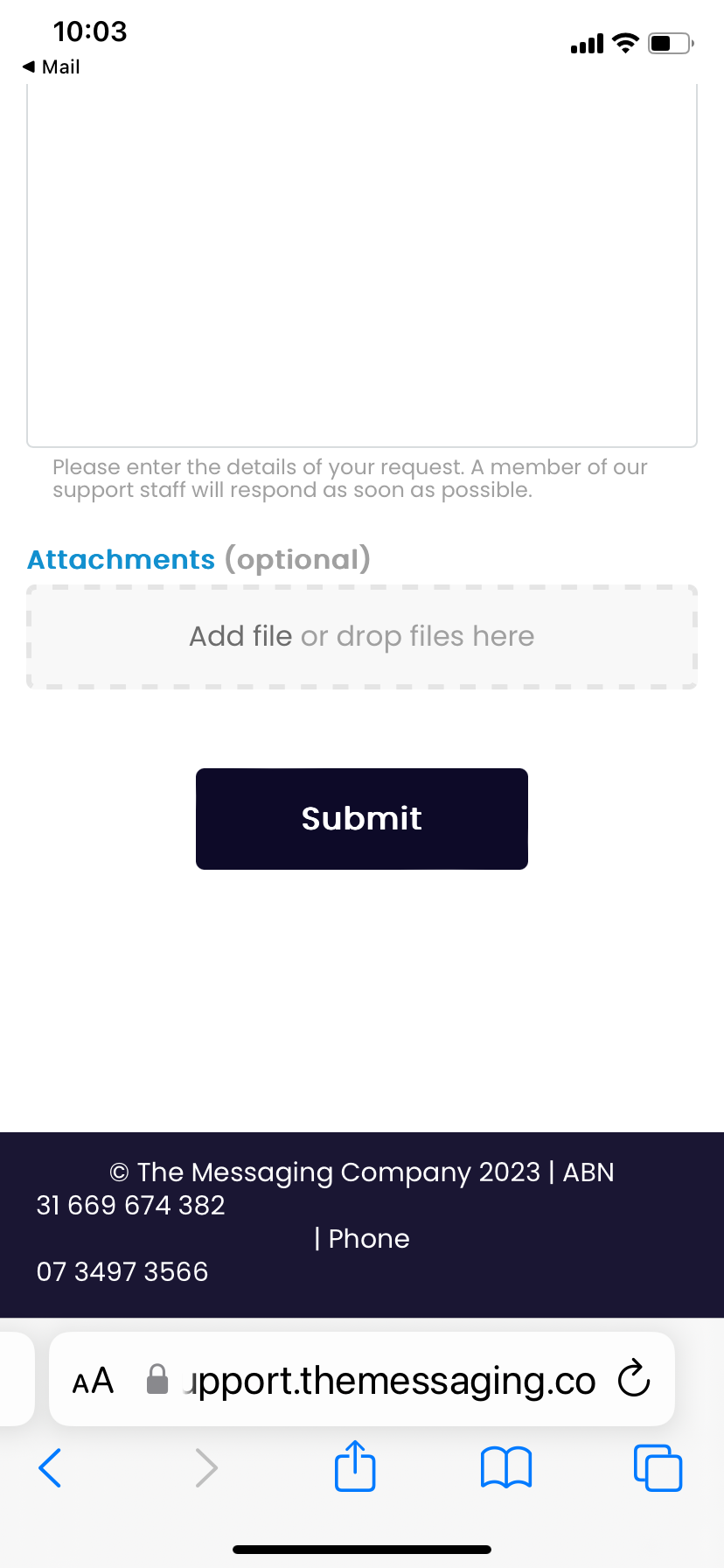Screen dimensions: 724x1568
Task: Return to the Mail app
Action: point(52,66)
